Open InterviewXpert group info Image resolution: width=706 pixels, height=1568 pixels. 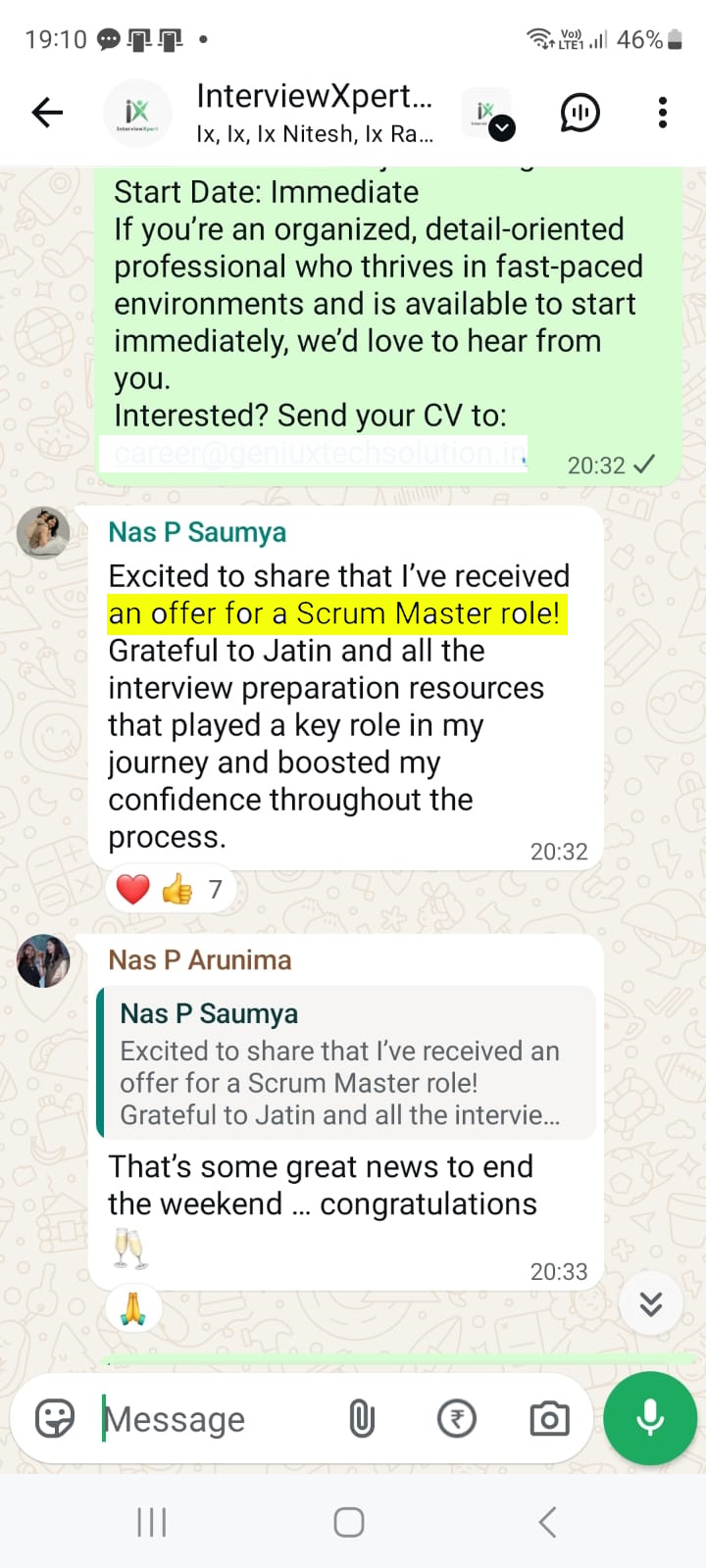click(314, 113)
